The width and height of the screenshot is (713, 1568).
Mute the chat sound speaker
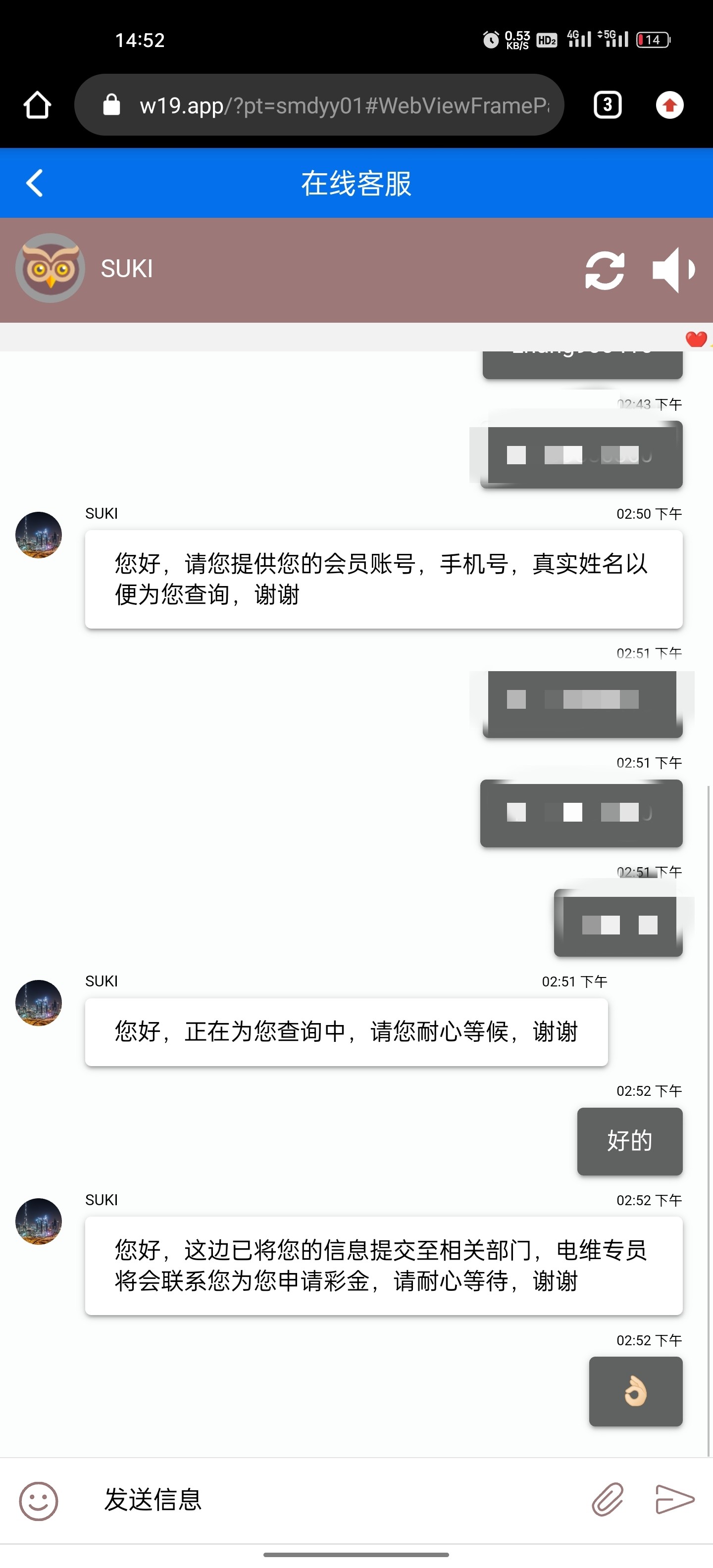673,270
